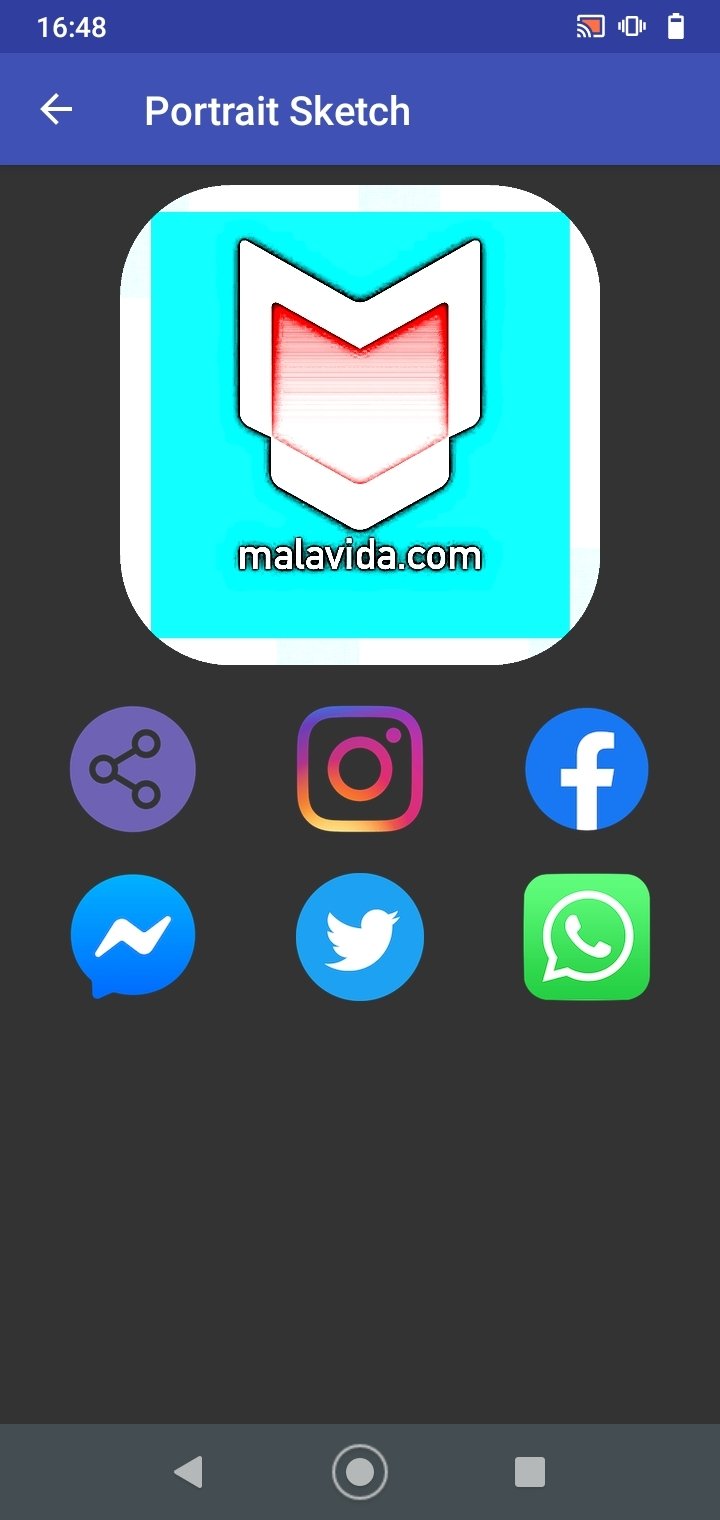This screenshot has height=1520, width=720.
Task: Open the general share options icon
Action: click(132, 769)
